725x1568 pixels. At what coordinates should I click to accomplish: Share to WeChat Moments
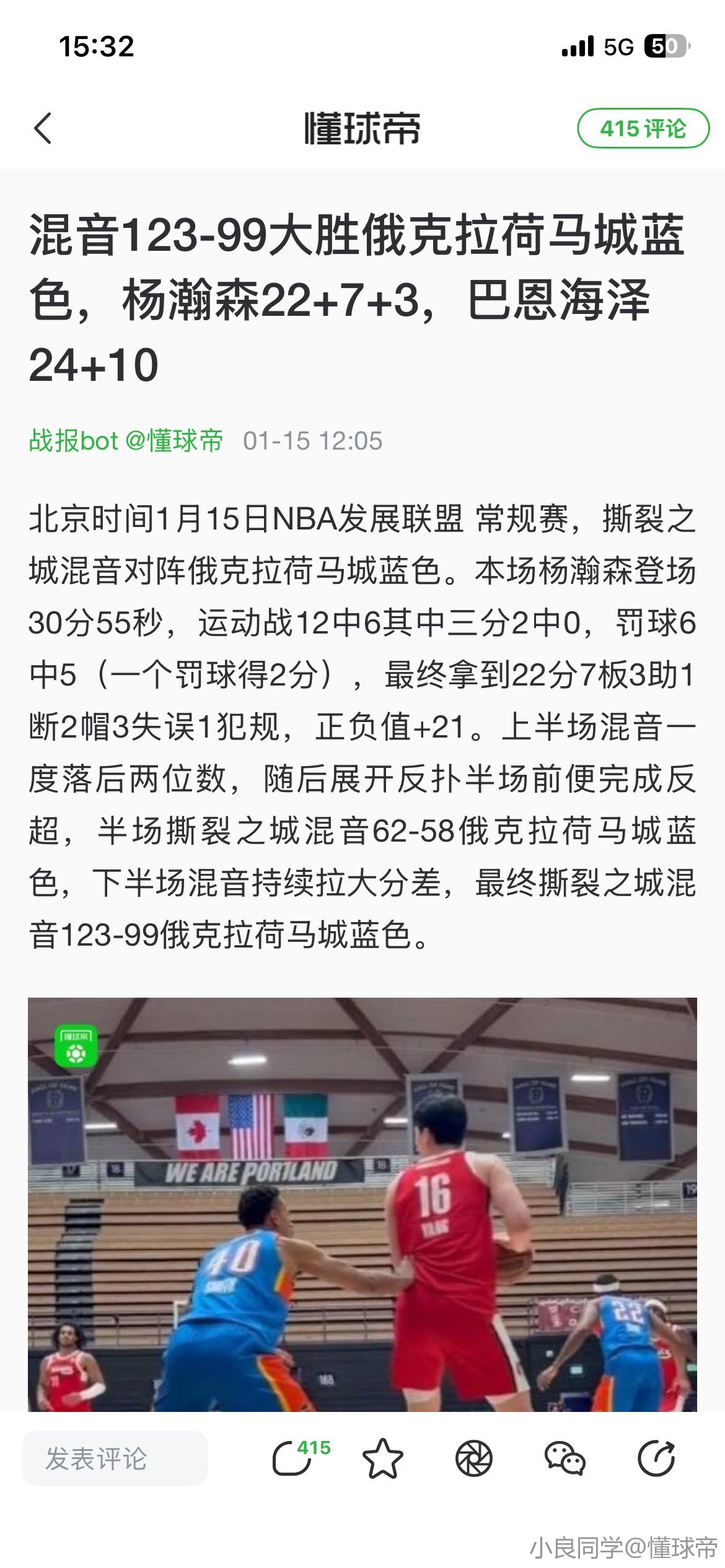(x=473, y=1458)
